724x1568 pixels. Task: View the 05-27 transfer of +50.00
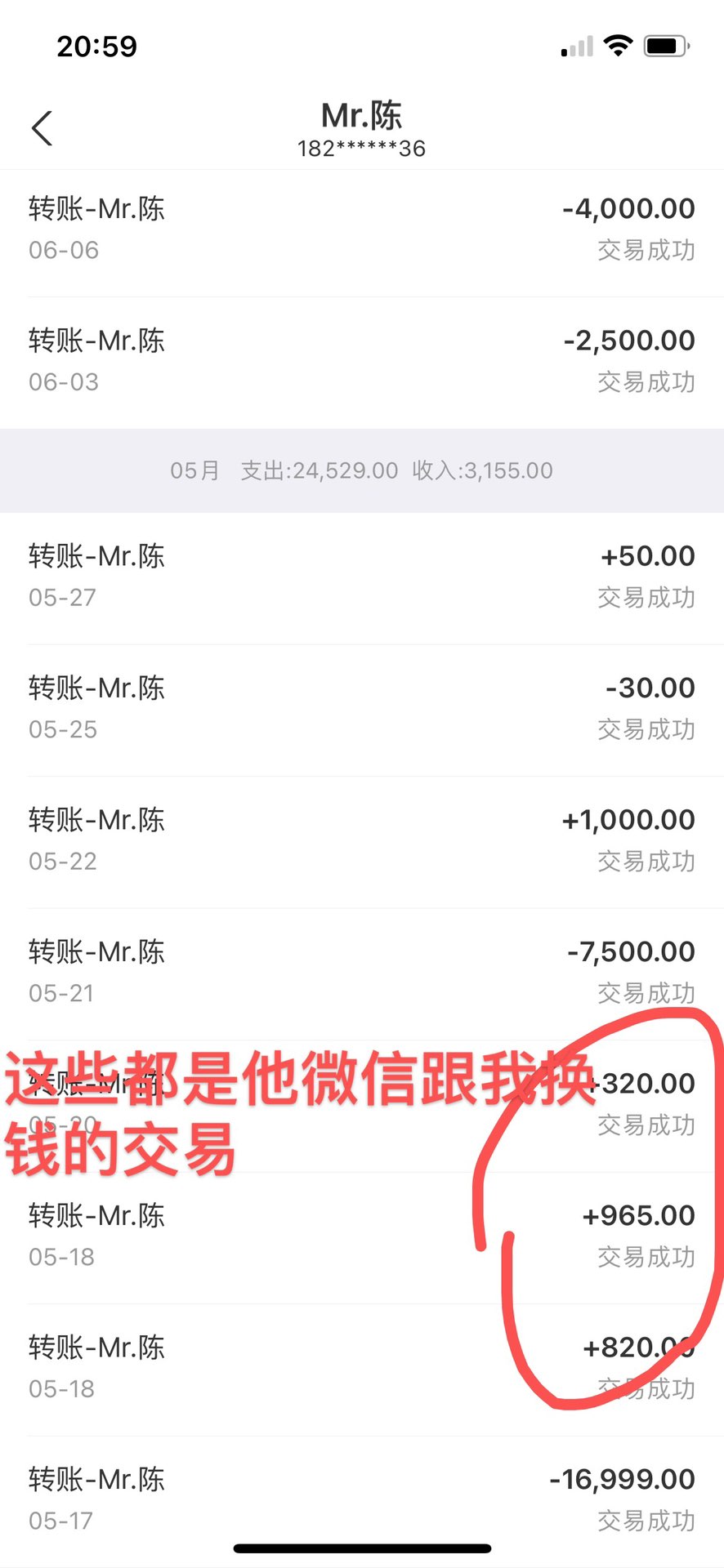pyautogui.click(x=361, y=577)
